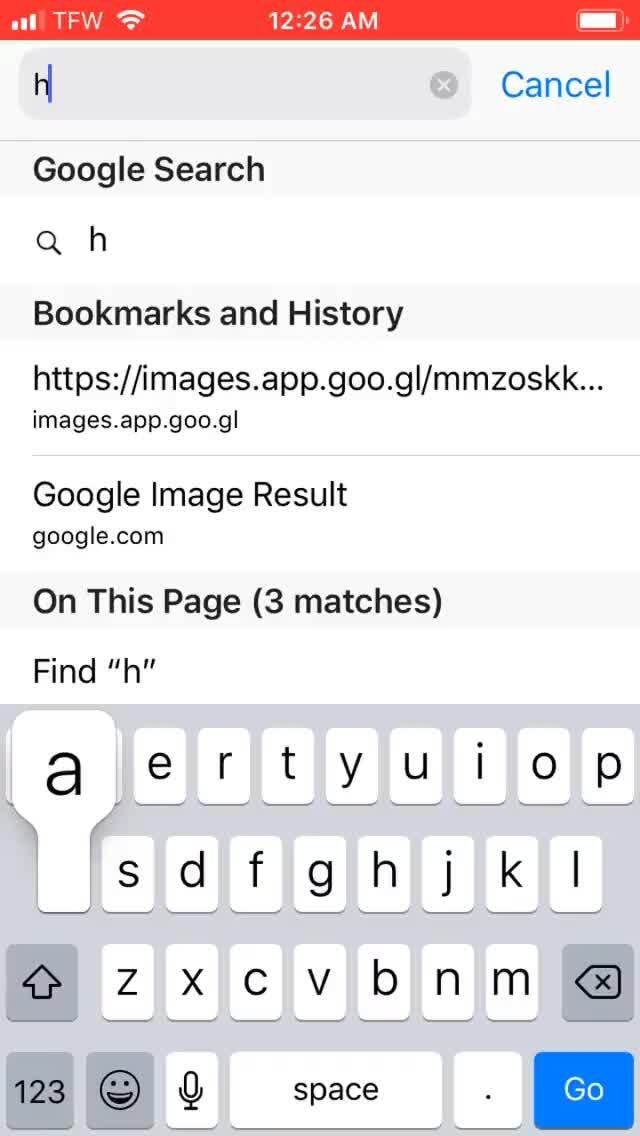
Task: Tap the Go key on the keyboard
Action: (583, 1089)
